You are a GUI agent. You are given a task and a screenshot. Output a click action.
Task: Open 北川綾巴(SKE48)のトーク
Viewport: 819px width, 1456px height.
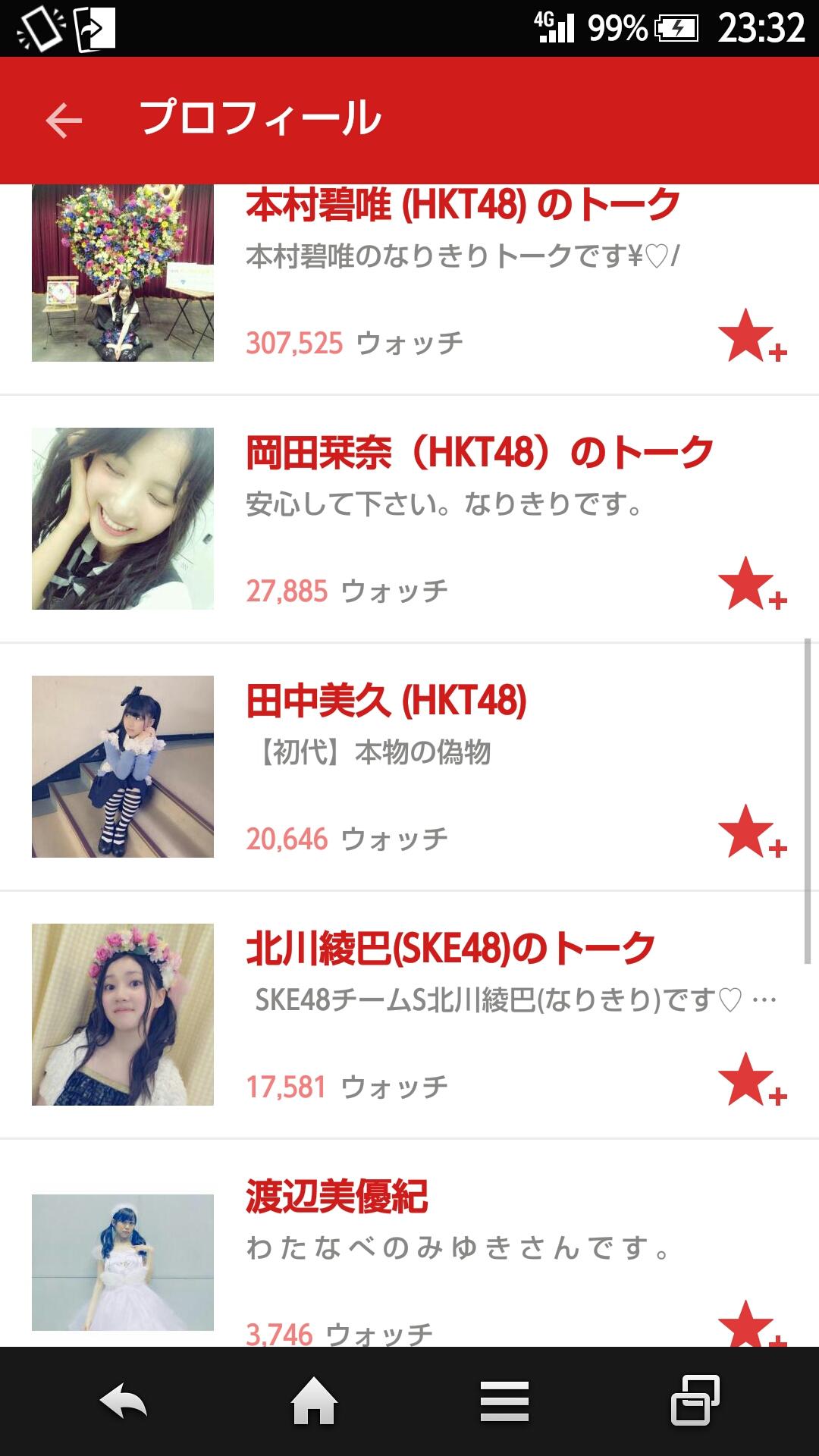[450, 949]
